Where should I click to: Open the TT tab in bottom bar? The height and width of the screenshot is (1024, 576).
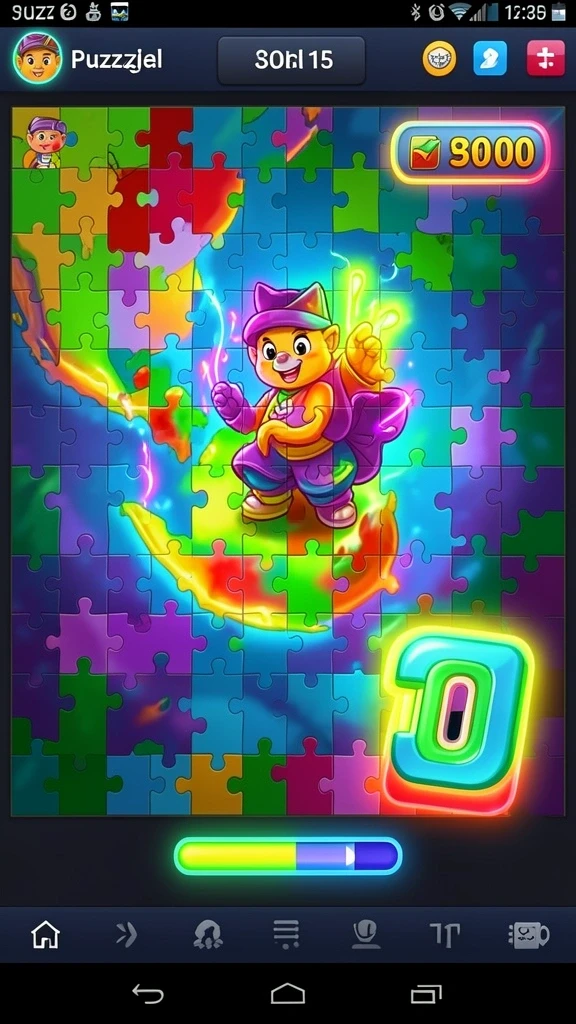tap(445, 936)
